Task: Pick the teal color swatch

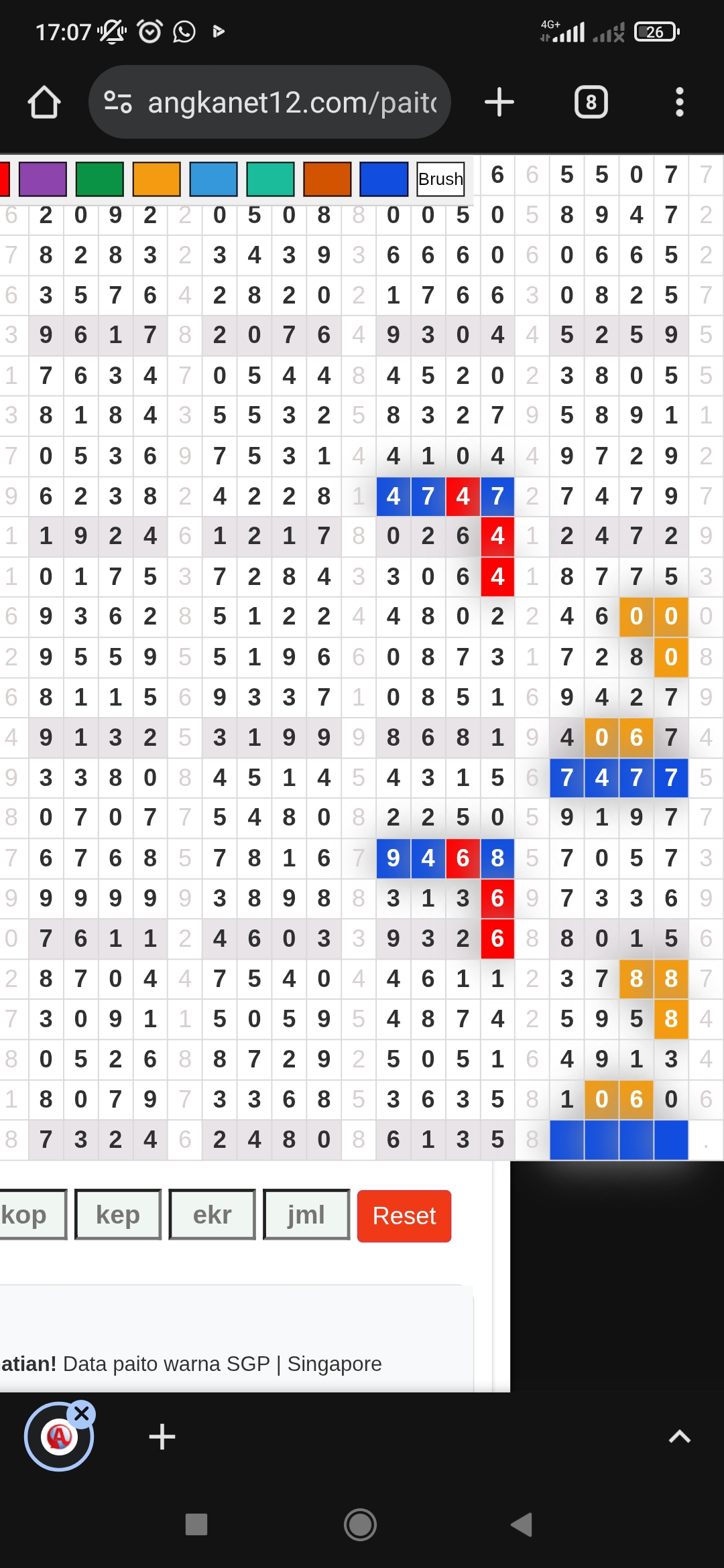Action: 270,179
